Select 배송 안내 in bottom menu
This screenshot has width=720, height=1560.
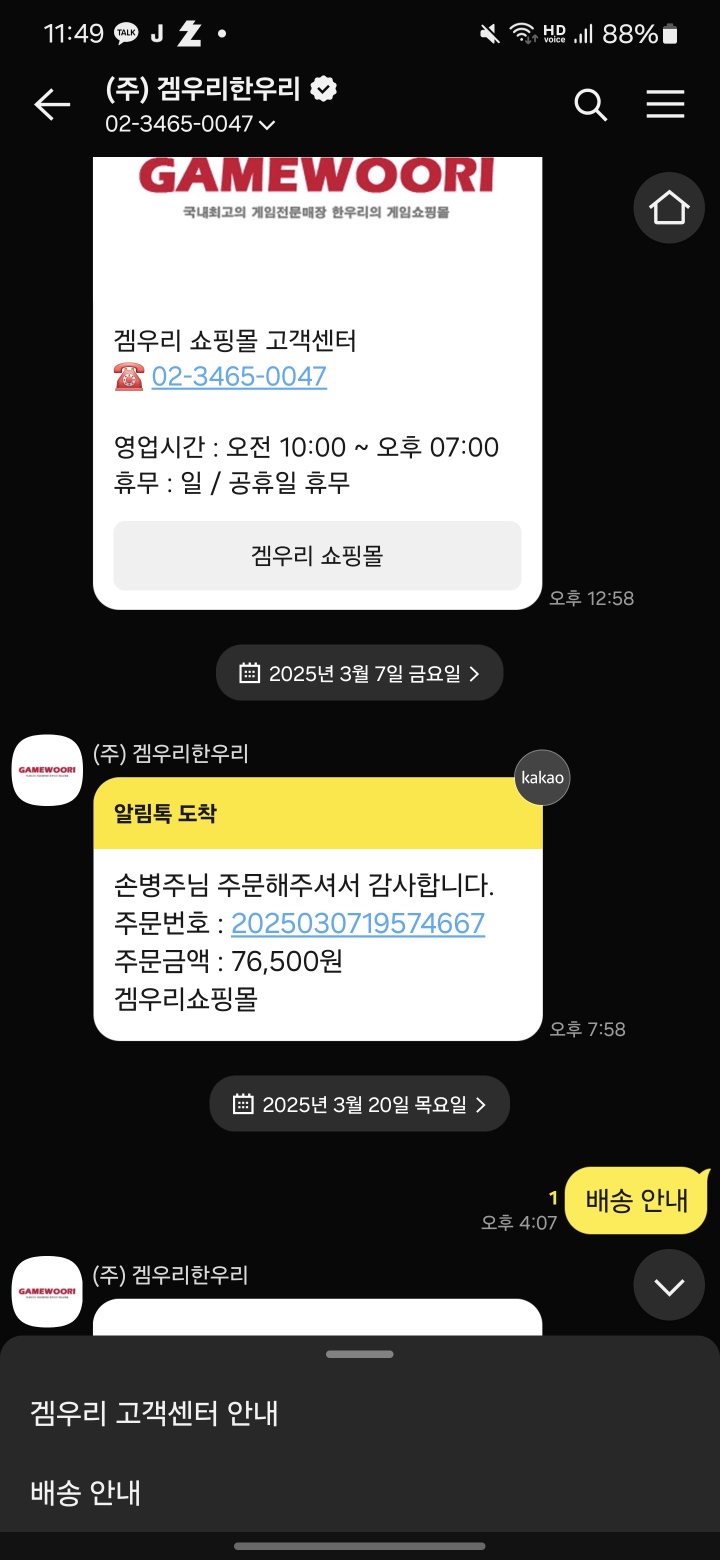coord(86,1493)
